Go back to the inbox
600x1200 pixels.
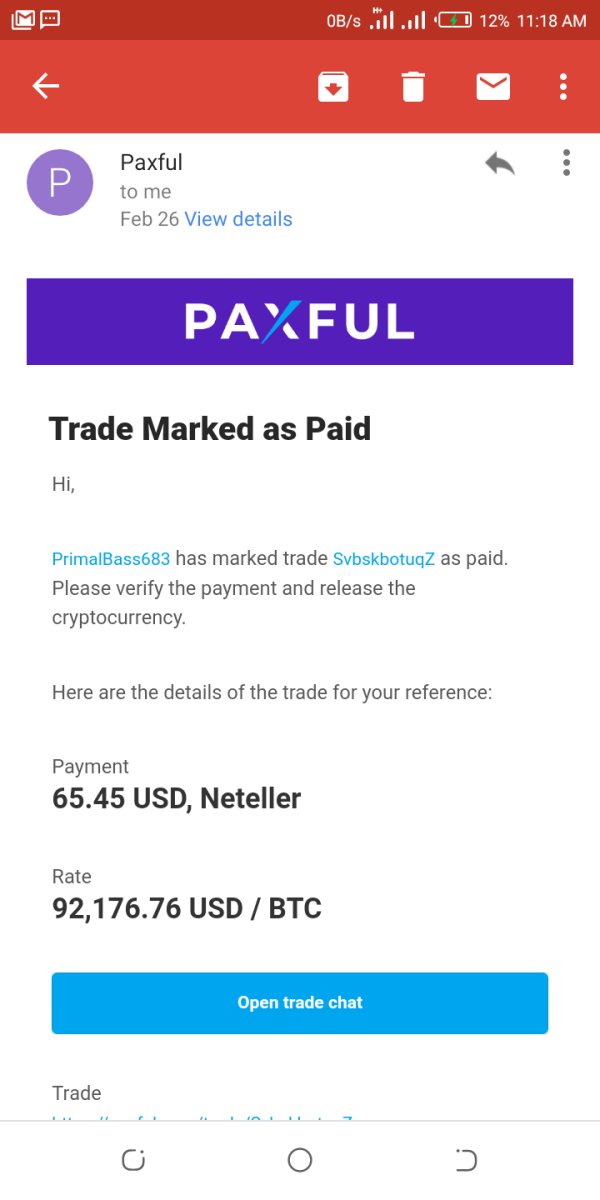tap(46, 87)
